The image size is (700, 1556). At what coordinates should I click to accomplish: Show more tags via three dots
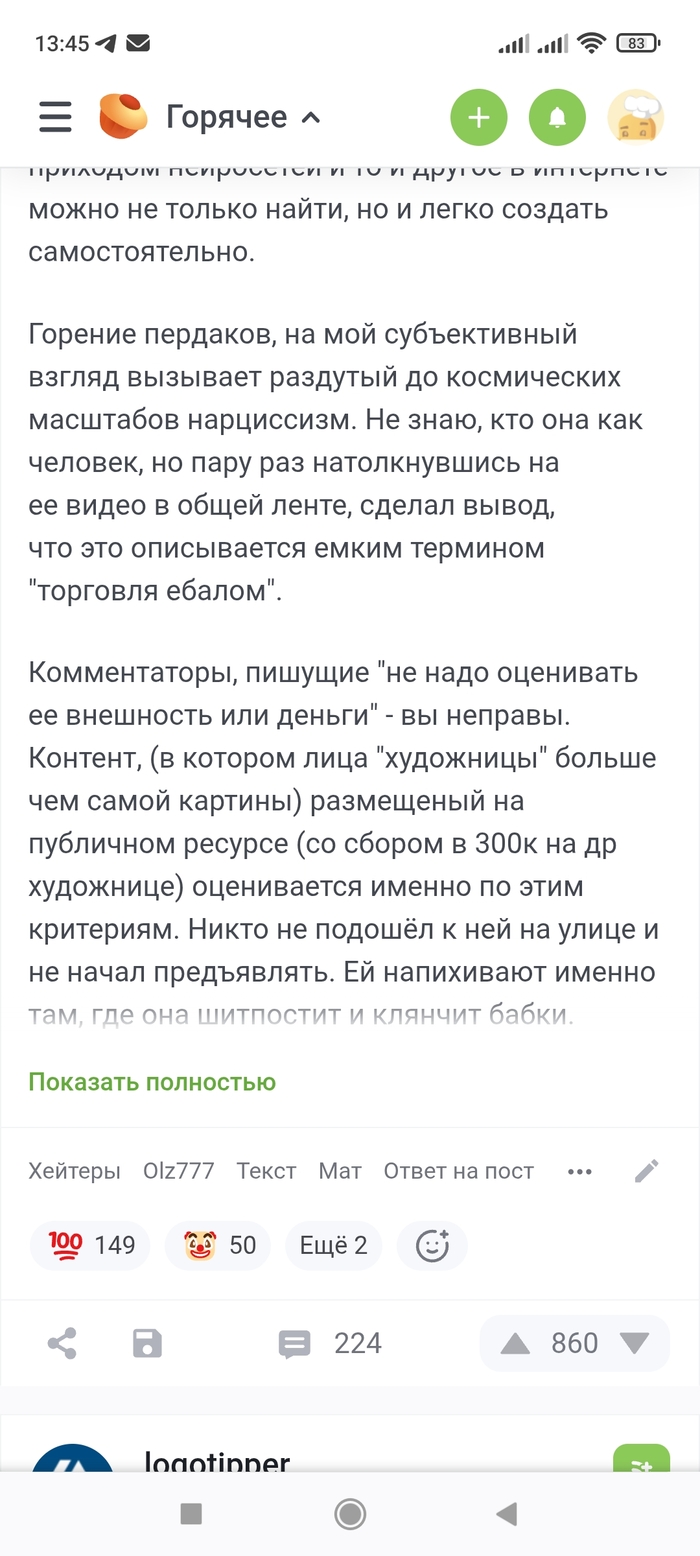coord(580,1171)
